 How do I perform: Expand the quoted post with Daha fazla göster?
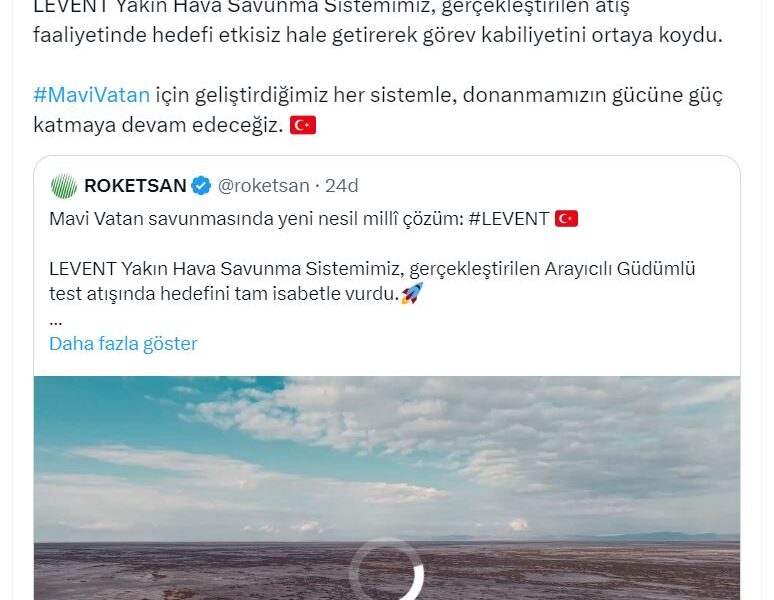123,344
